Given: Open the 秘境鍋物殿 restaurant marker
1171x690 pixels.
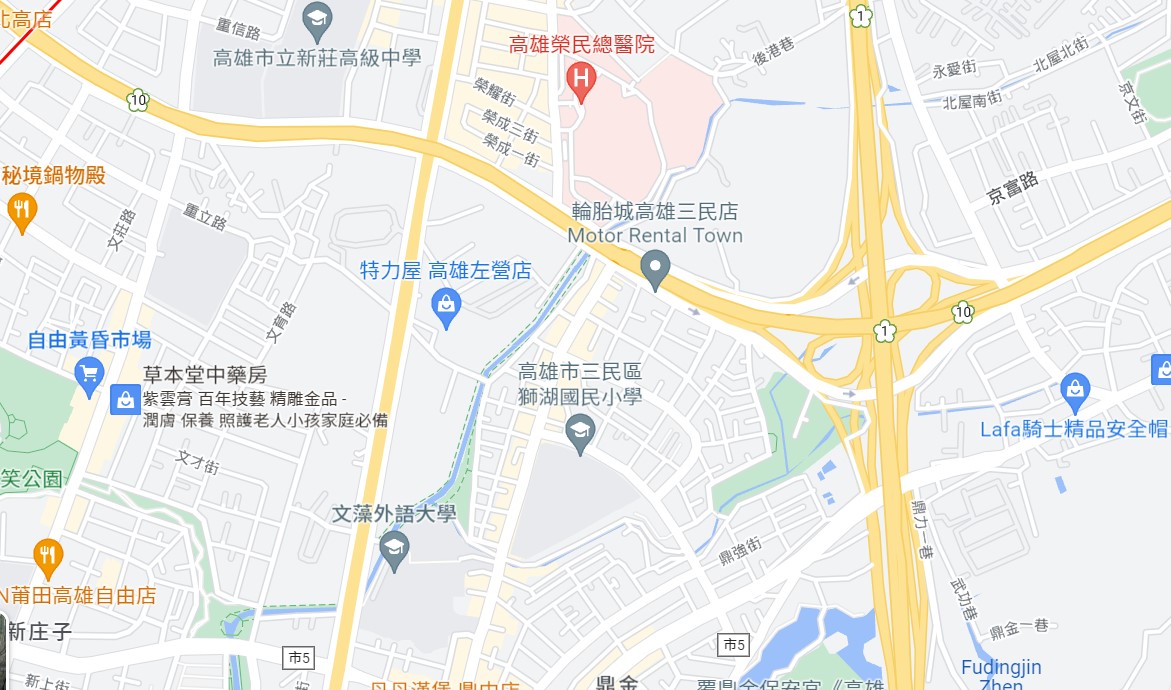Looking at the screenshot, I should tap(22, 211).
